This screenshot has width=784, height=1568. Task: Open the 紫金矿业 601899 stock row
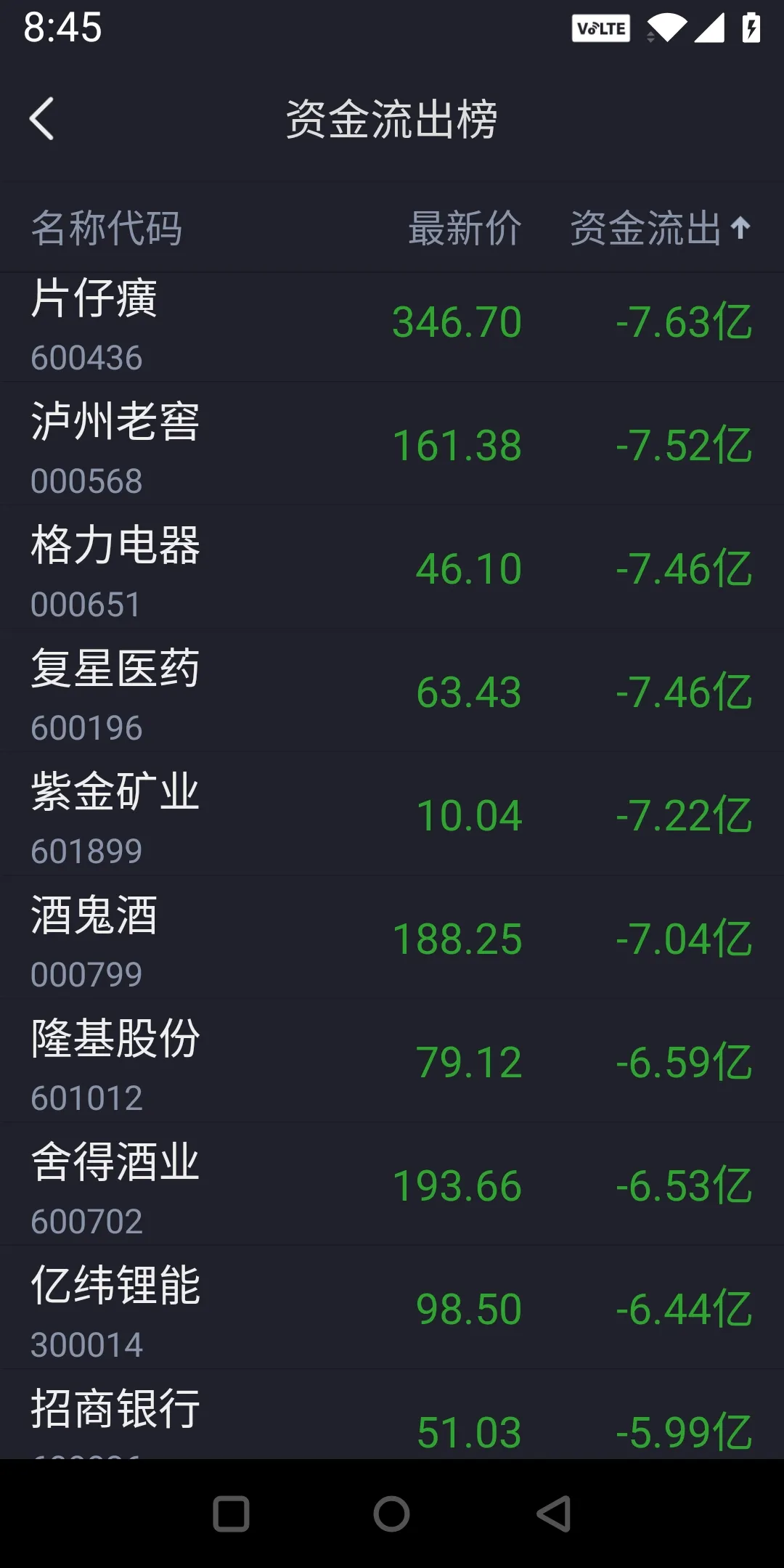[392, 814]
